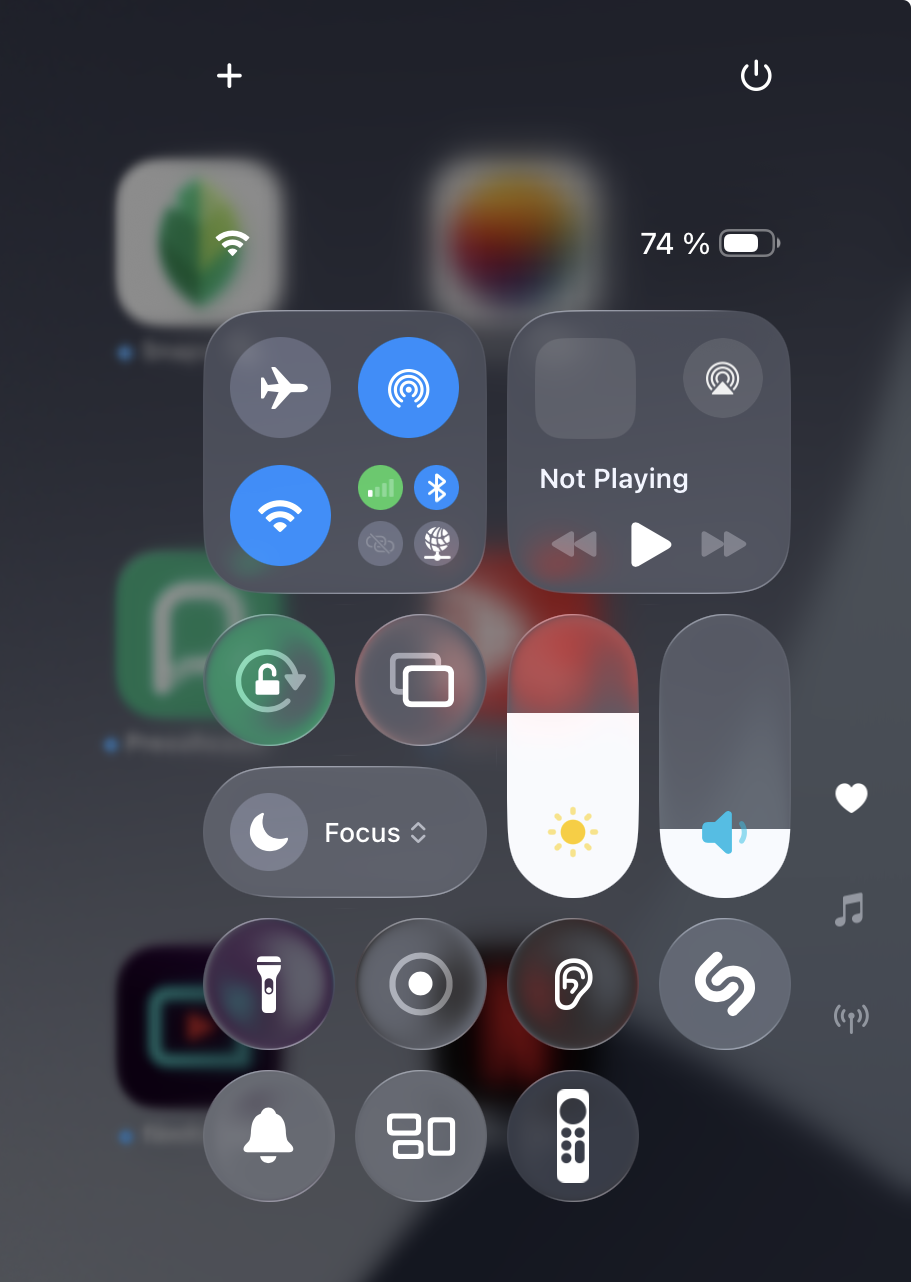Tap the power button icon
The image size is (911, 1282).
pyautogui.click(x=756, y=76)
